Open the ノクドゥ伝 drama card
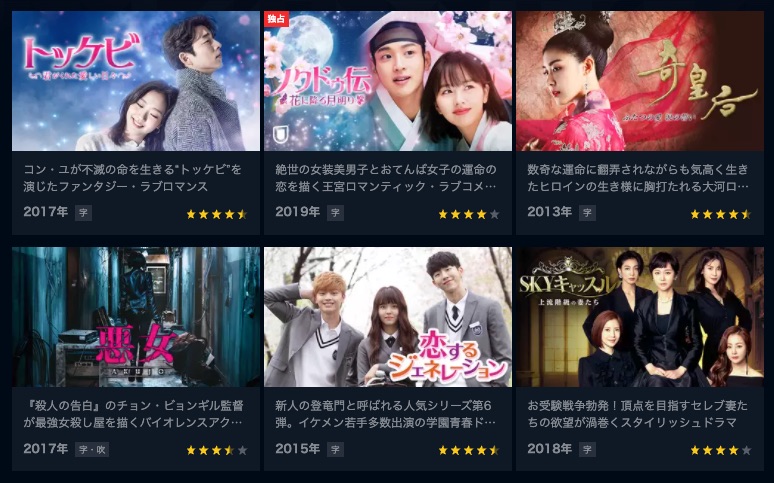Image resolution: width=774 pixels, height=483 pixels. click(x=387, y=82)
